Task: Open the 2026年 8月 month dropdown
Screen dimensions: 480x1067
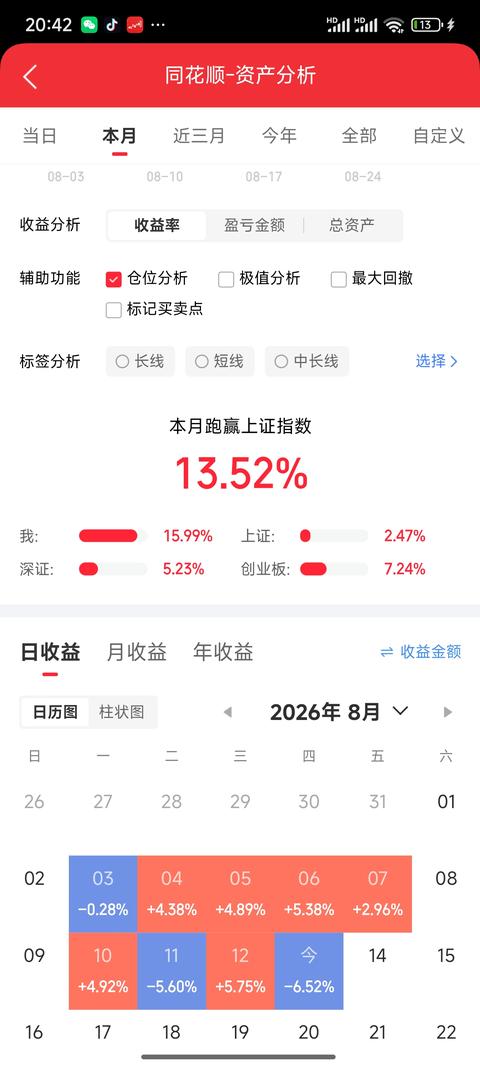Action: pos(339,712)
